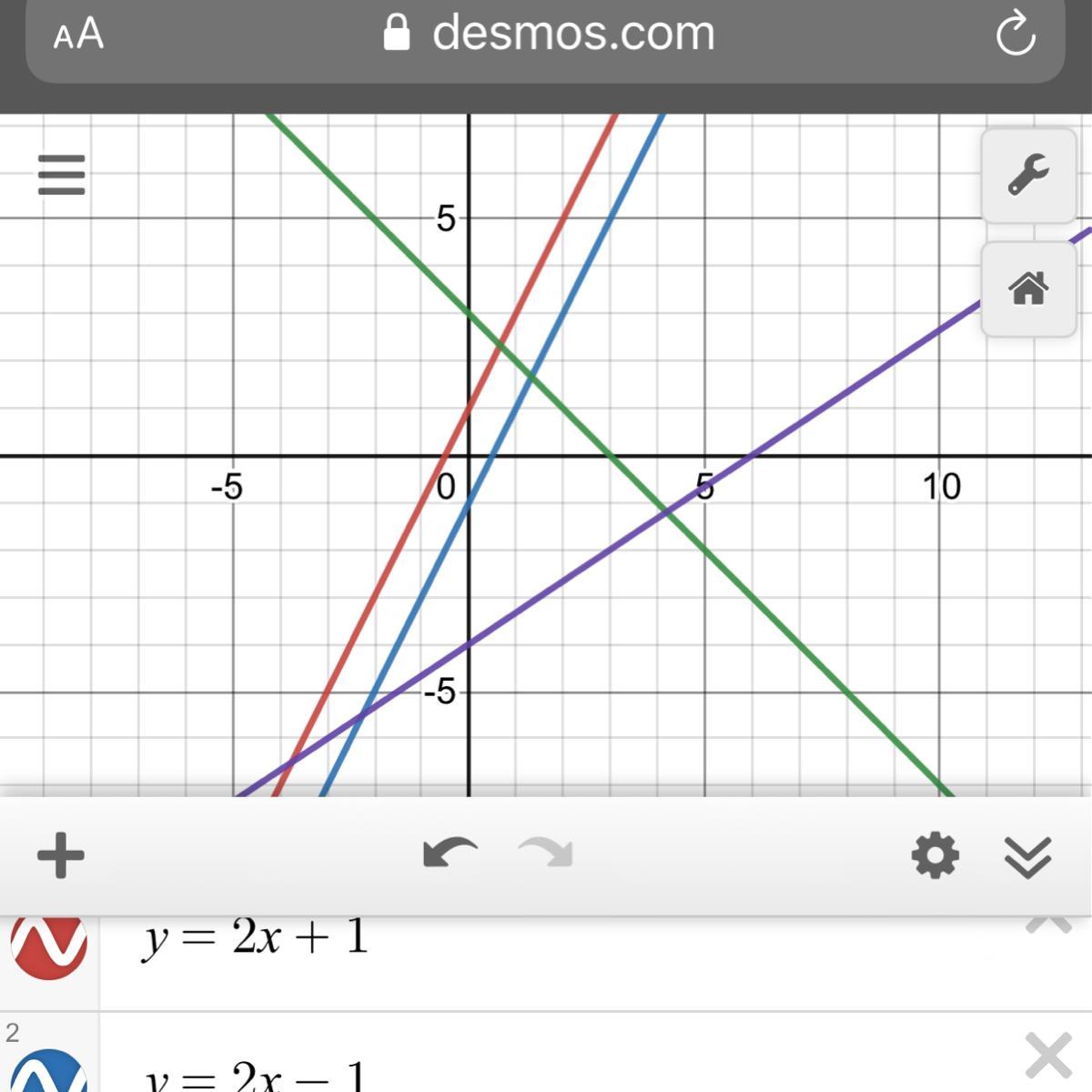Open graph settings wrench

coord(1028,175)
